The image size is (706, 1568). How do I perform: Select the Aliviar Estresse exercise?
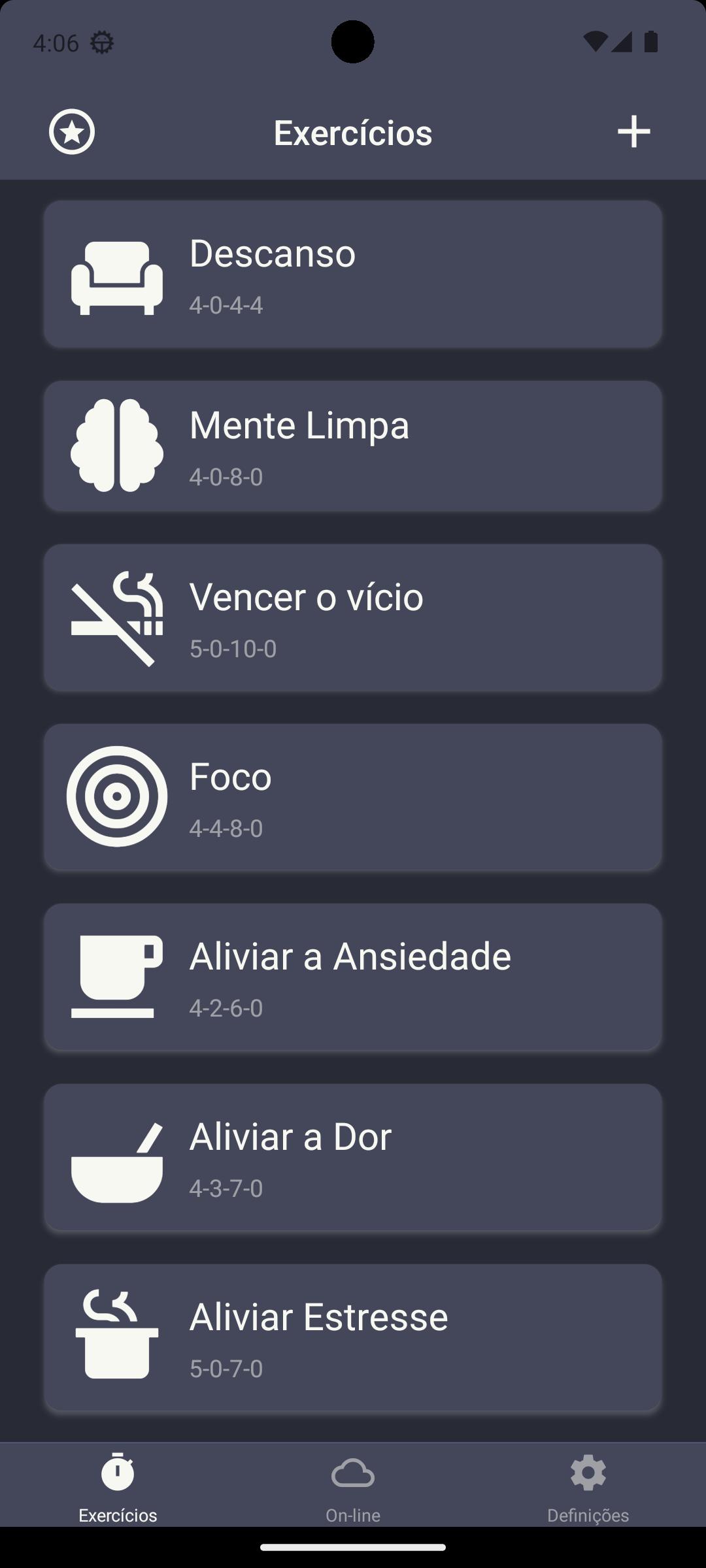pyautogui.click(x=353, y=1337)
